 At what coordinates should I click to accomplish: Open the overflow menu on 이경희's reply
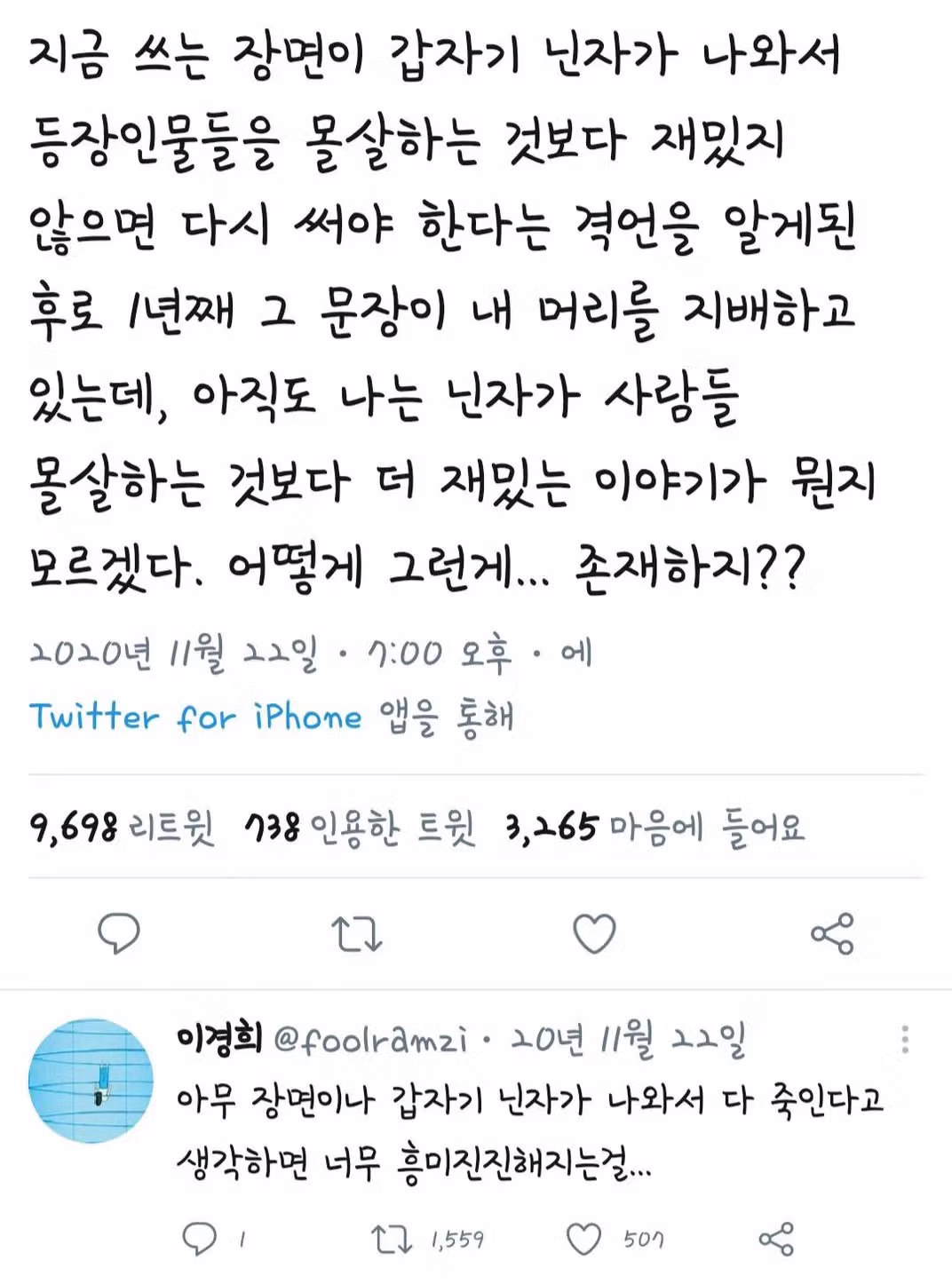point(905,1039)
